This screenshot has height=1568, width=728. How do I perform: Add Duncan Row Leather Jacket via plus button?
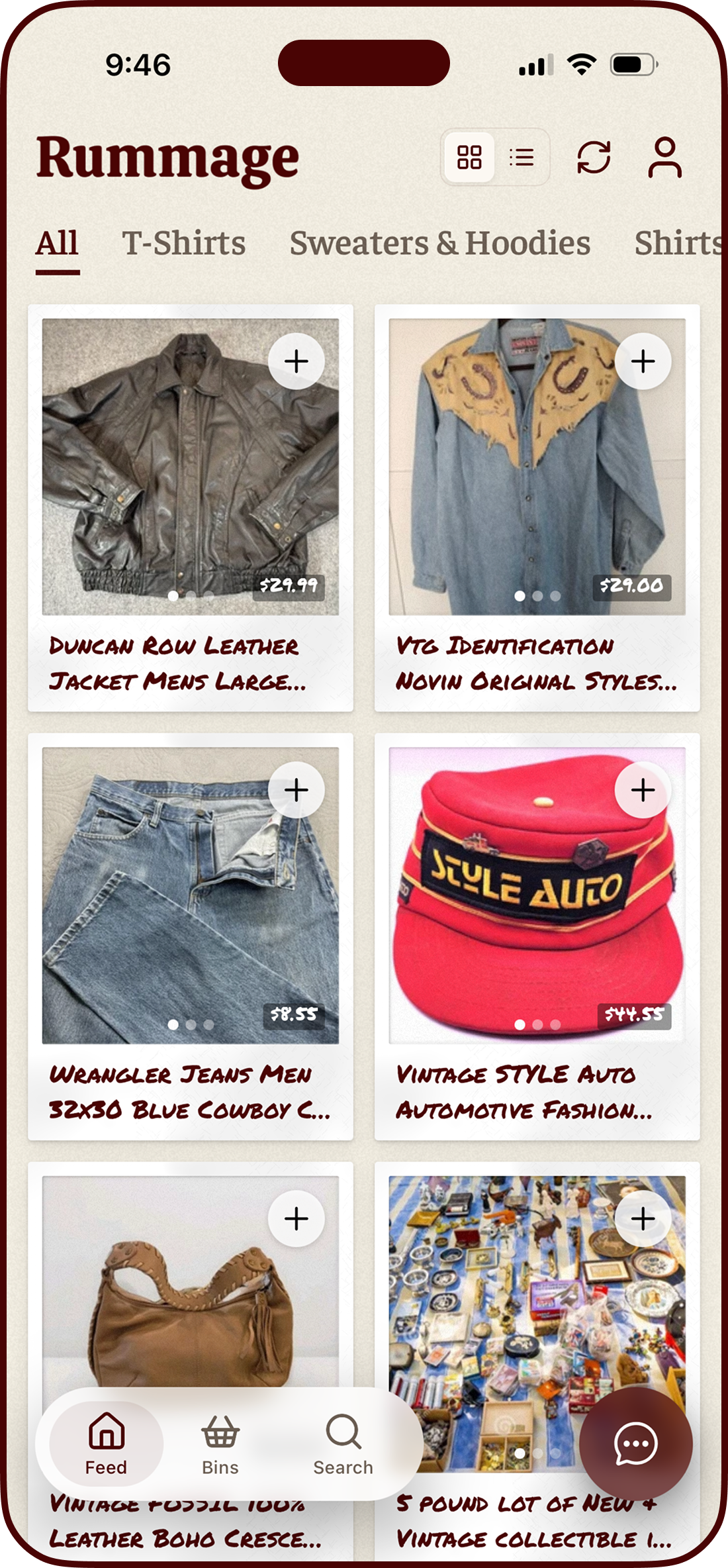pyautogui.click(x=296, y=362)
